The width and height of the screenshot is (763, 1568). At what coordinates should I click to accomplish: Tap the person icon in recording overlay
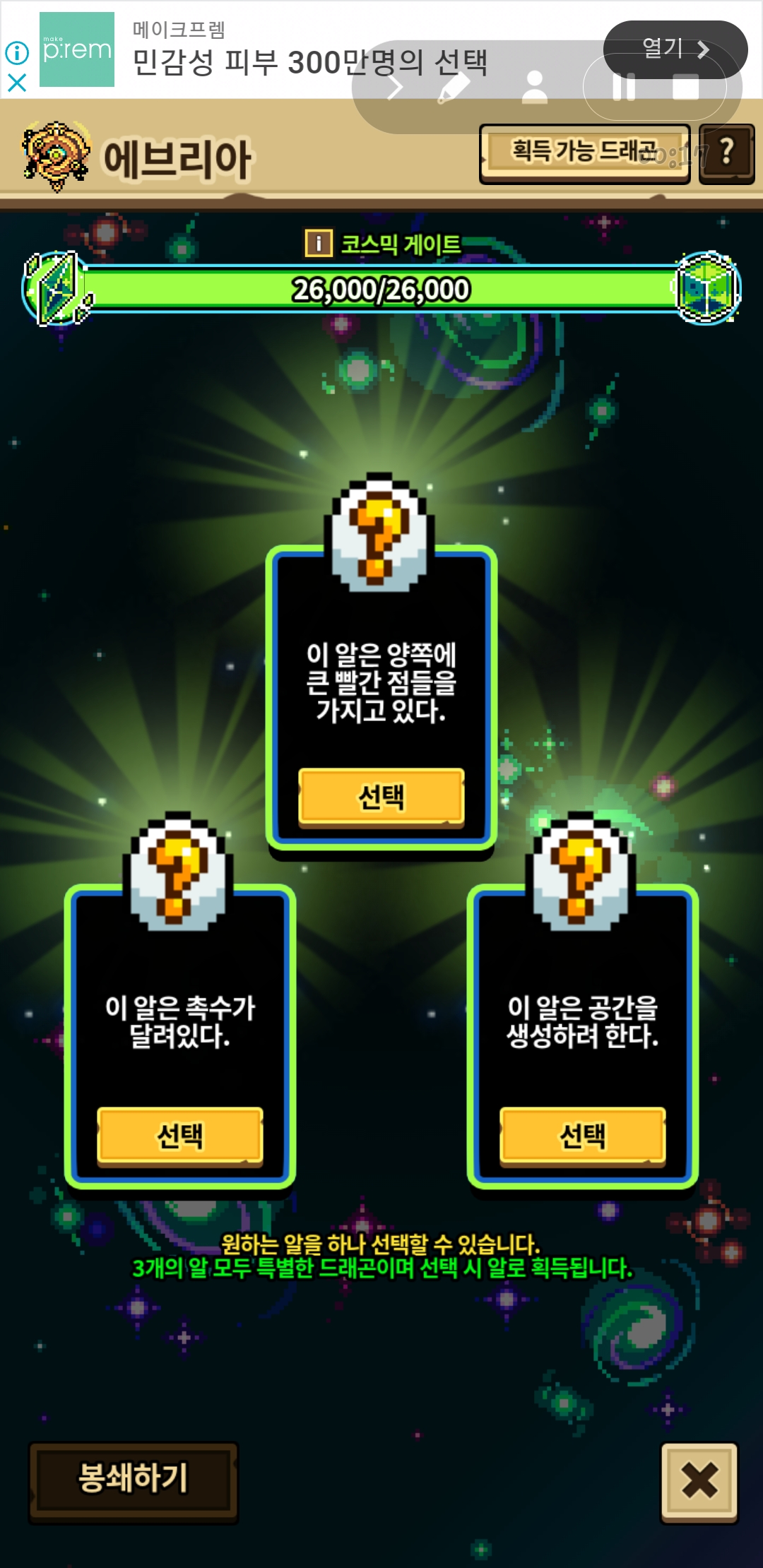coord(535,88)
